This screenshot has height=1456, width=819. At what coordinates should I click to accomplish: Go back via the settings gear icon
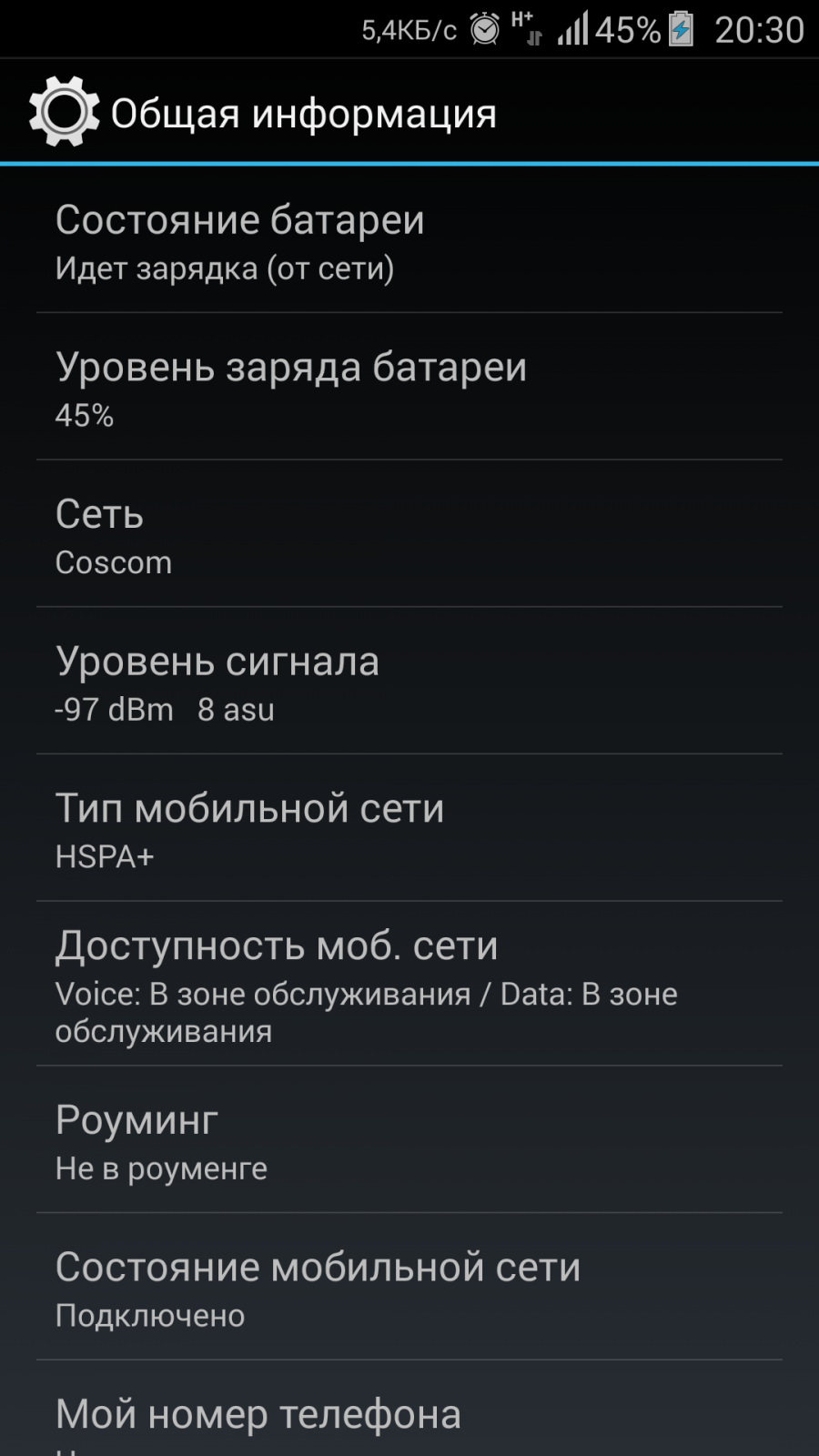coord(63,112)
